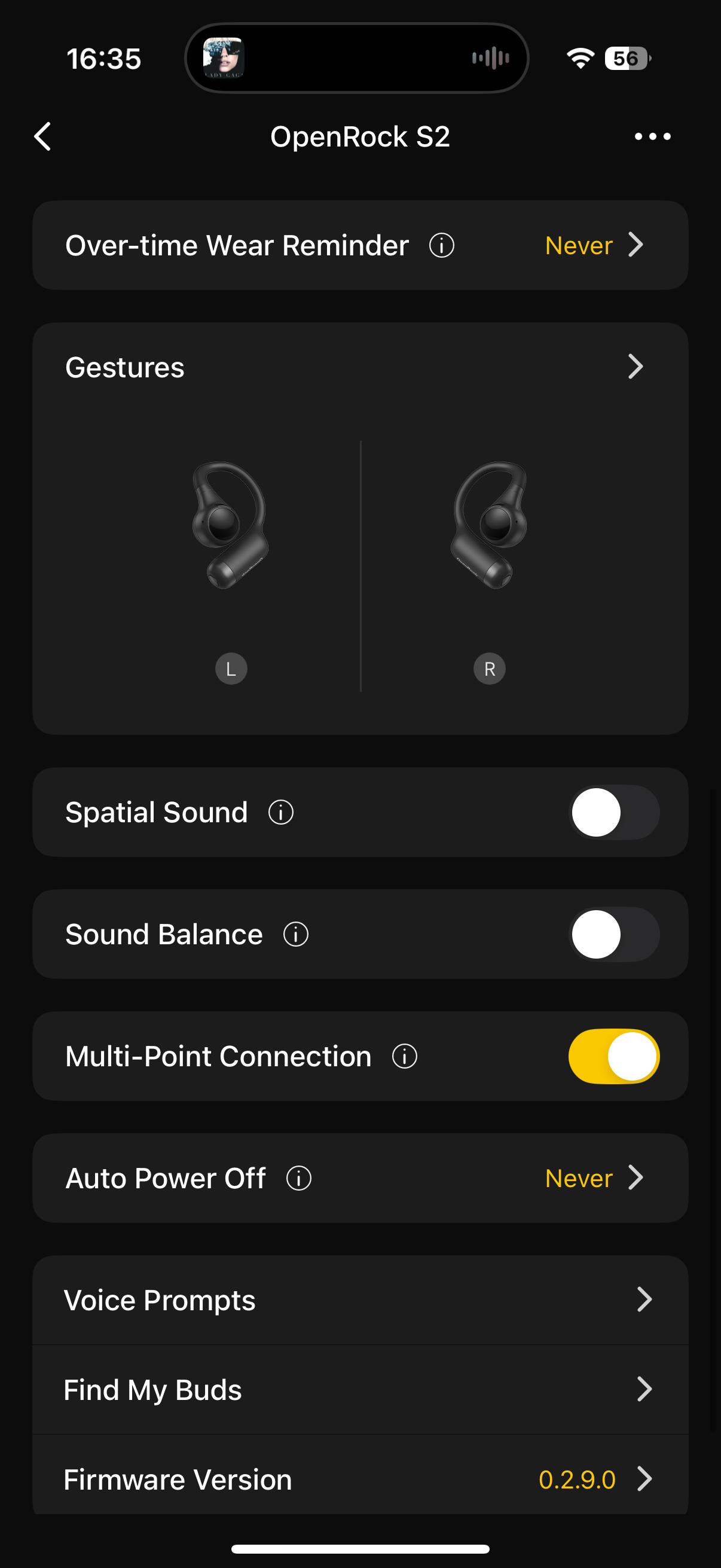
Task: Select the right earbud gesture
Action: click(490, 526)
